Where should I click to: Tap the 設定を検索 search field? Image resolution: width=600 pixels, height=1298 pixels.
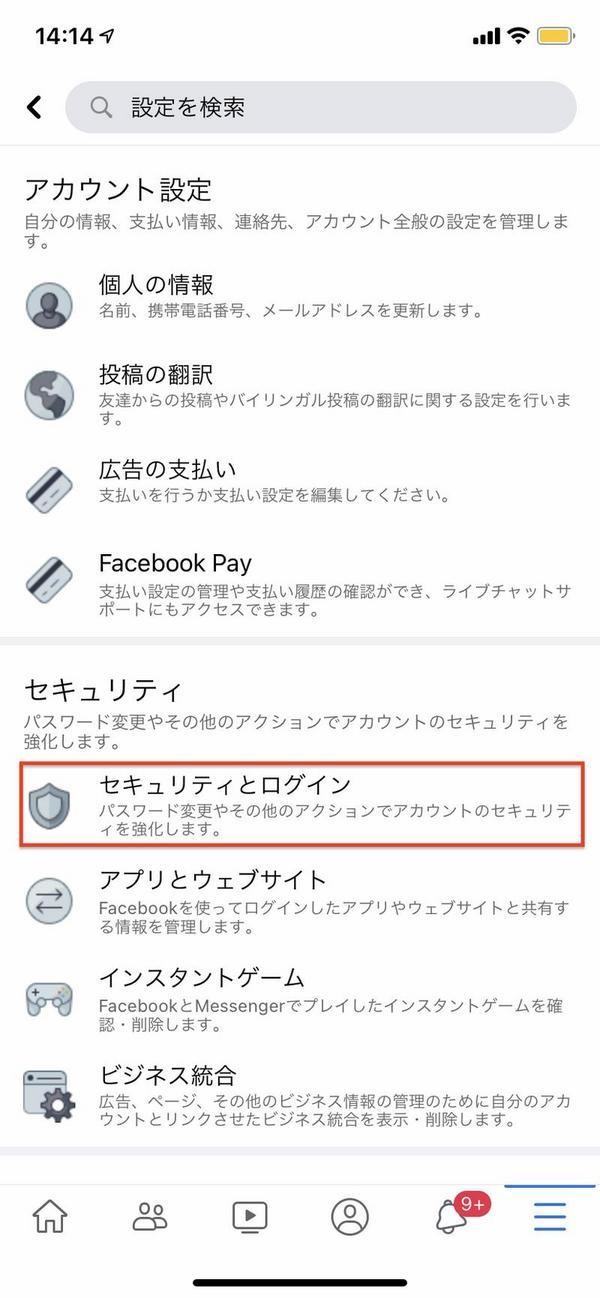[x=321, y=107]
